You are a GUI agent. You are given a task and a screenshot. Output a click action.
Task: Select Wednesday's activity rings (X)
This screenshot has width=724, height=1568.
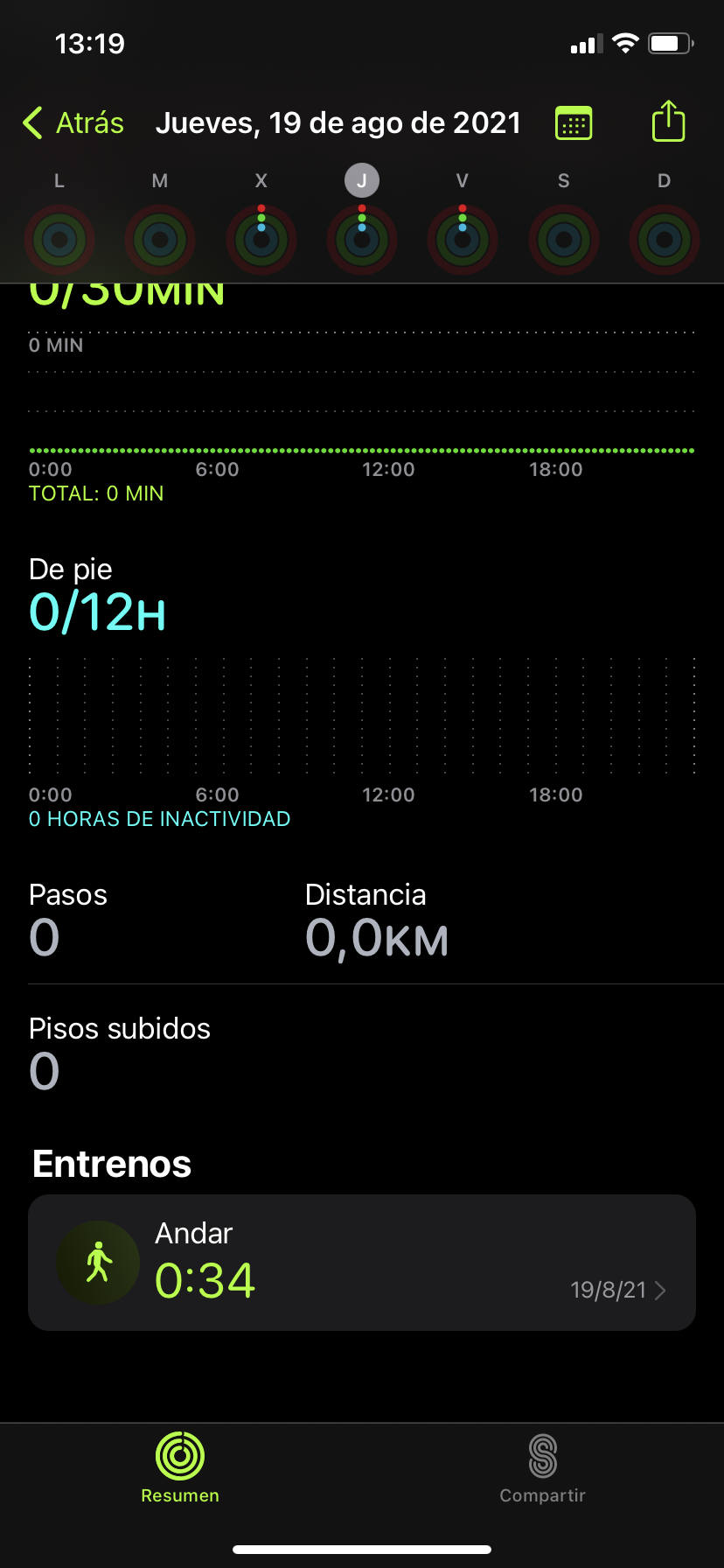click(261, 239)
